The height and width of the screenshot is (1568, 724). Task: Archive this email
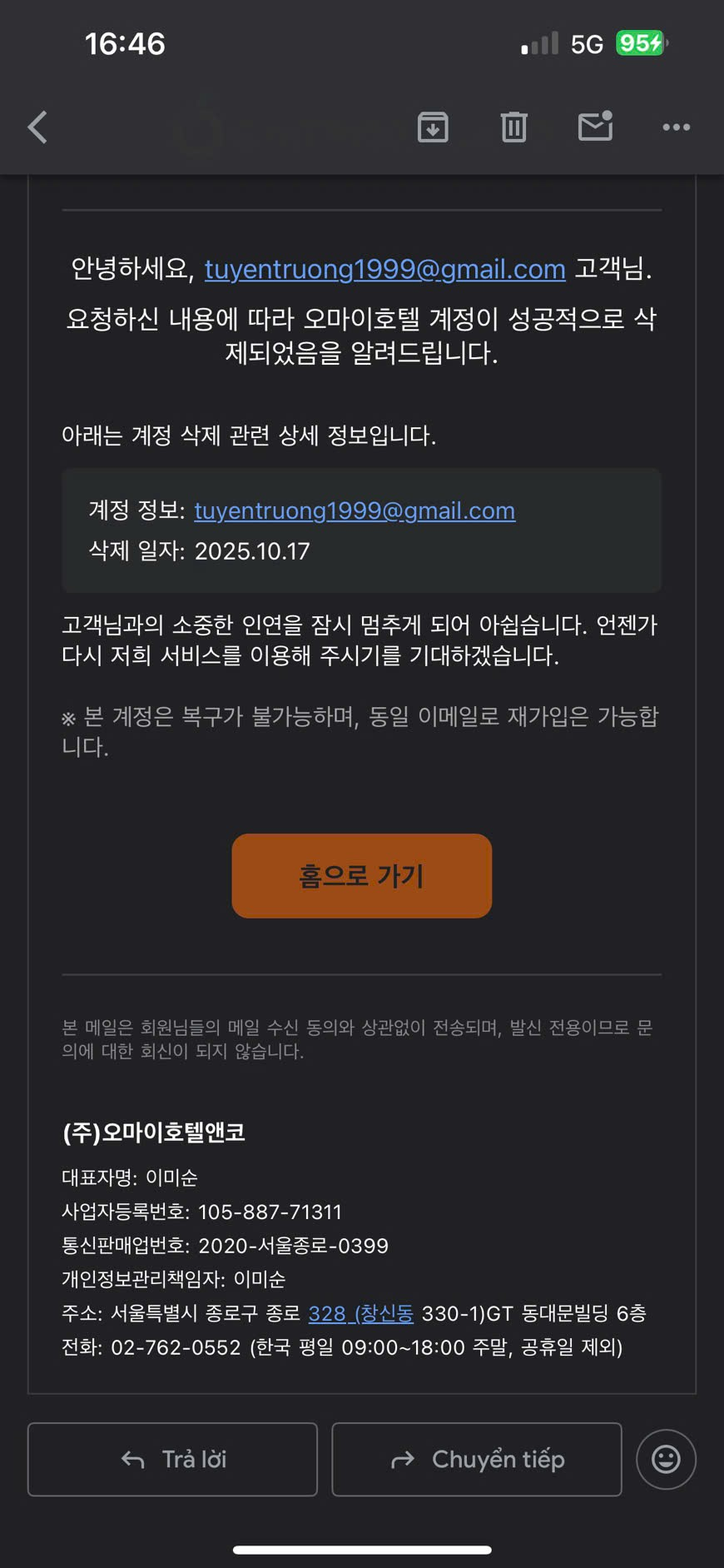[433, 127]
